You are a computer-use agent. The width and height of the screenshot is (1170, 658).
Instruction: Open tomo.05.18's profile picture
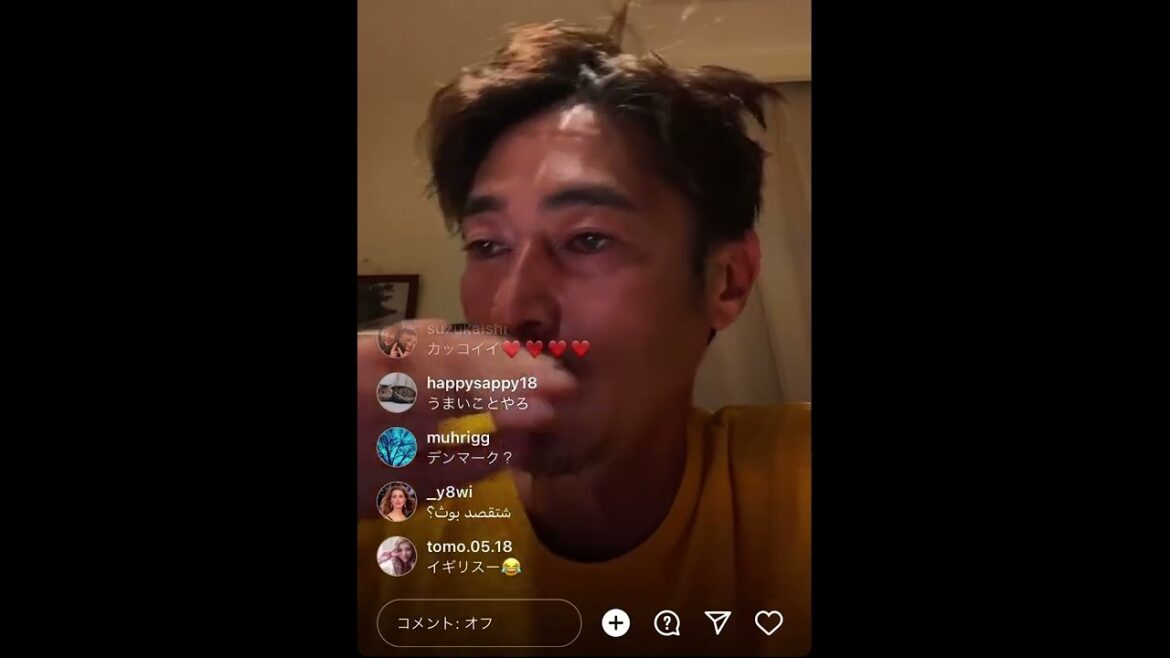tap(397, 556)
